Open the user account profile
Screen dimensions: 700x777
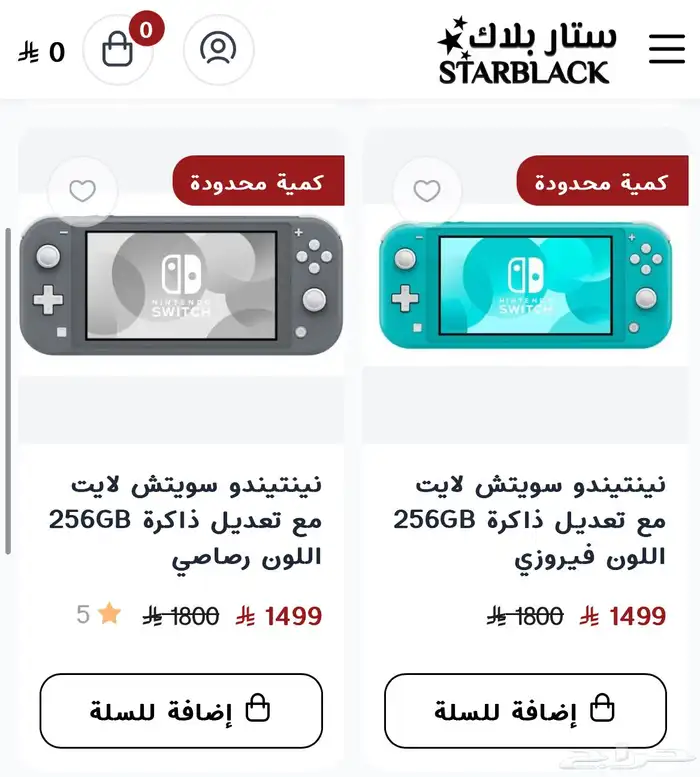click(218, 49)
